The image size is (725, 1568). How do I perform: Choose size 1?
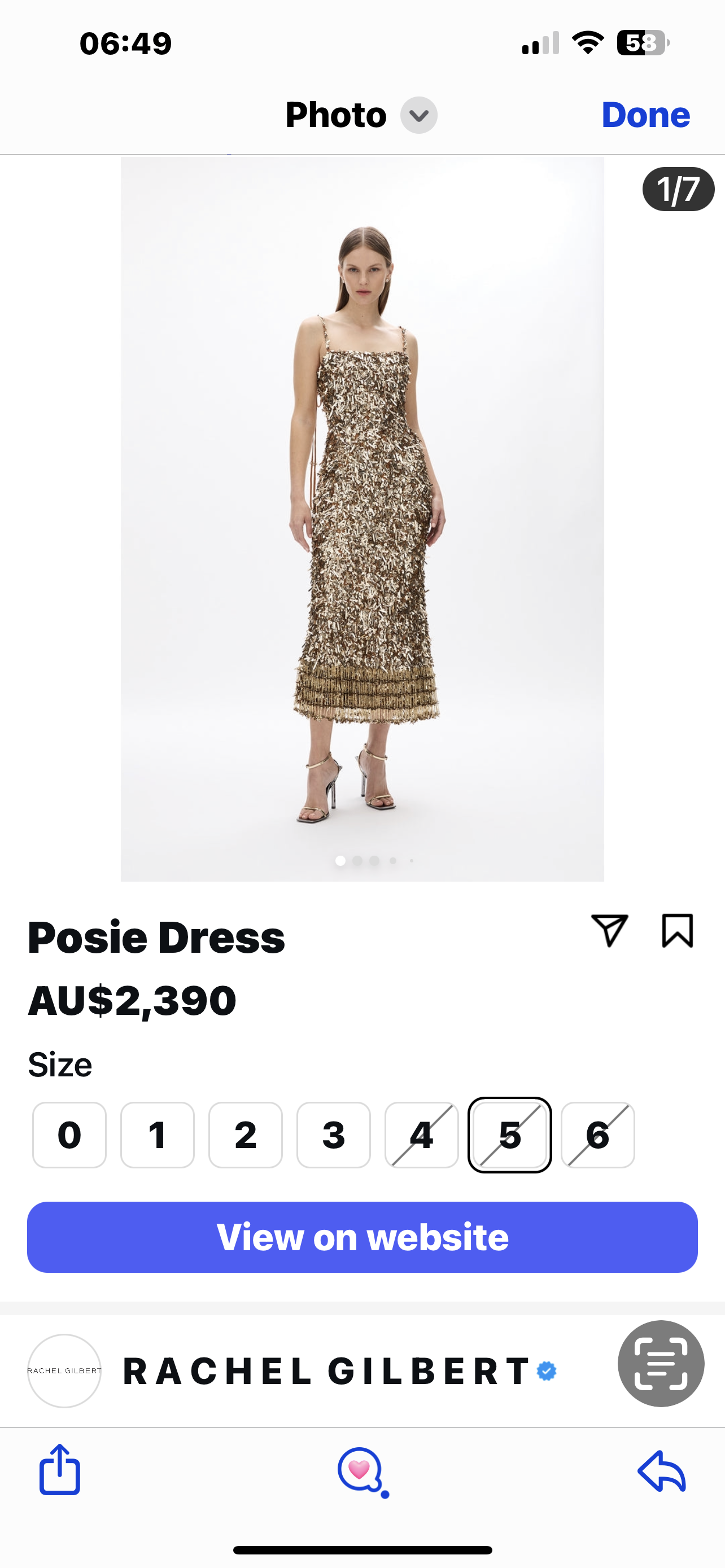click(158, 1135)
